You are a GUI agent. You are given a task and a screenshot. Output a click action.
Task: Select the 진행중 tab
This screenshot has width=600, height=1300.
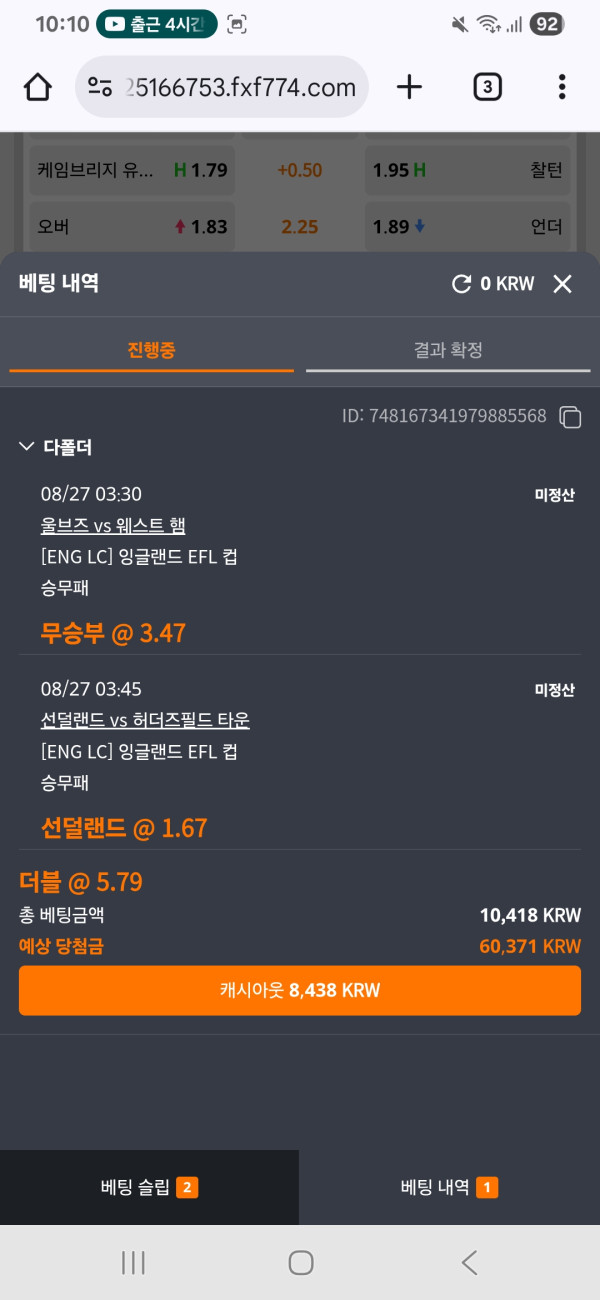coord(152,350)
